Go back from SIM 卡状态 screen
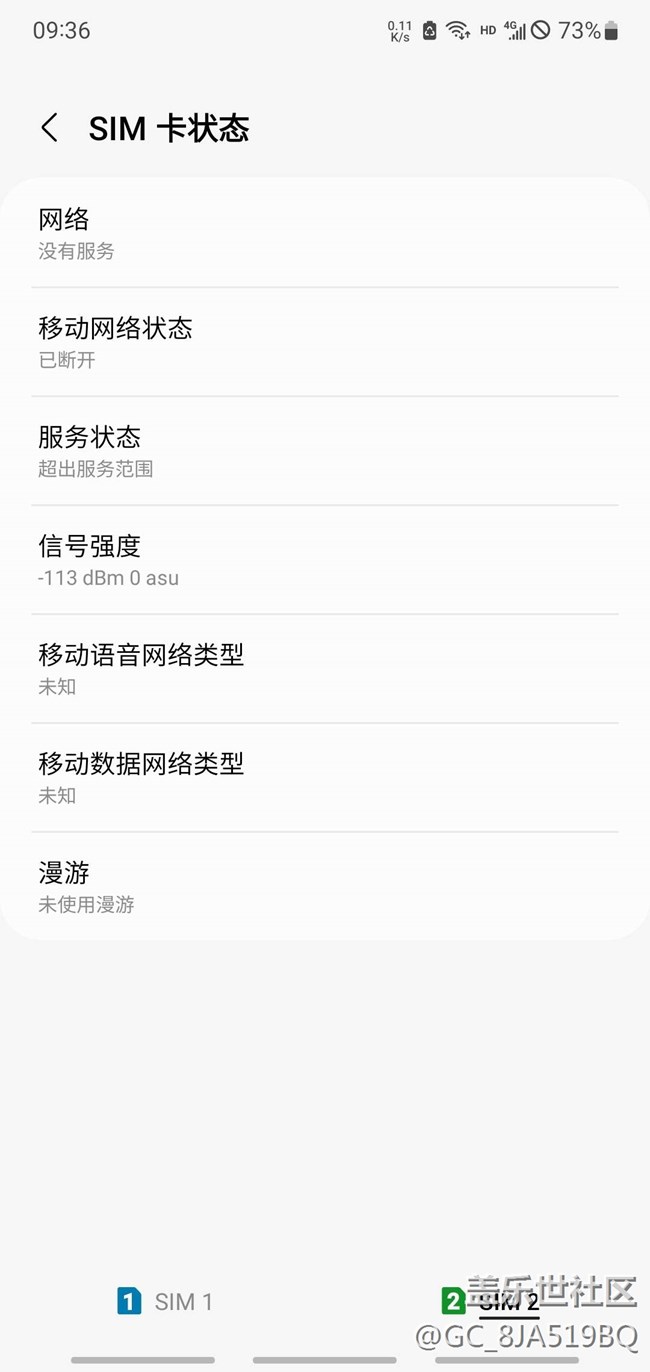Screen dimensions: 650x1372 pos(49,128)
